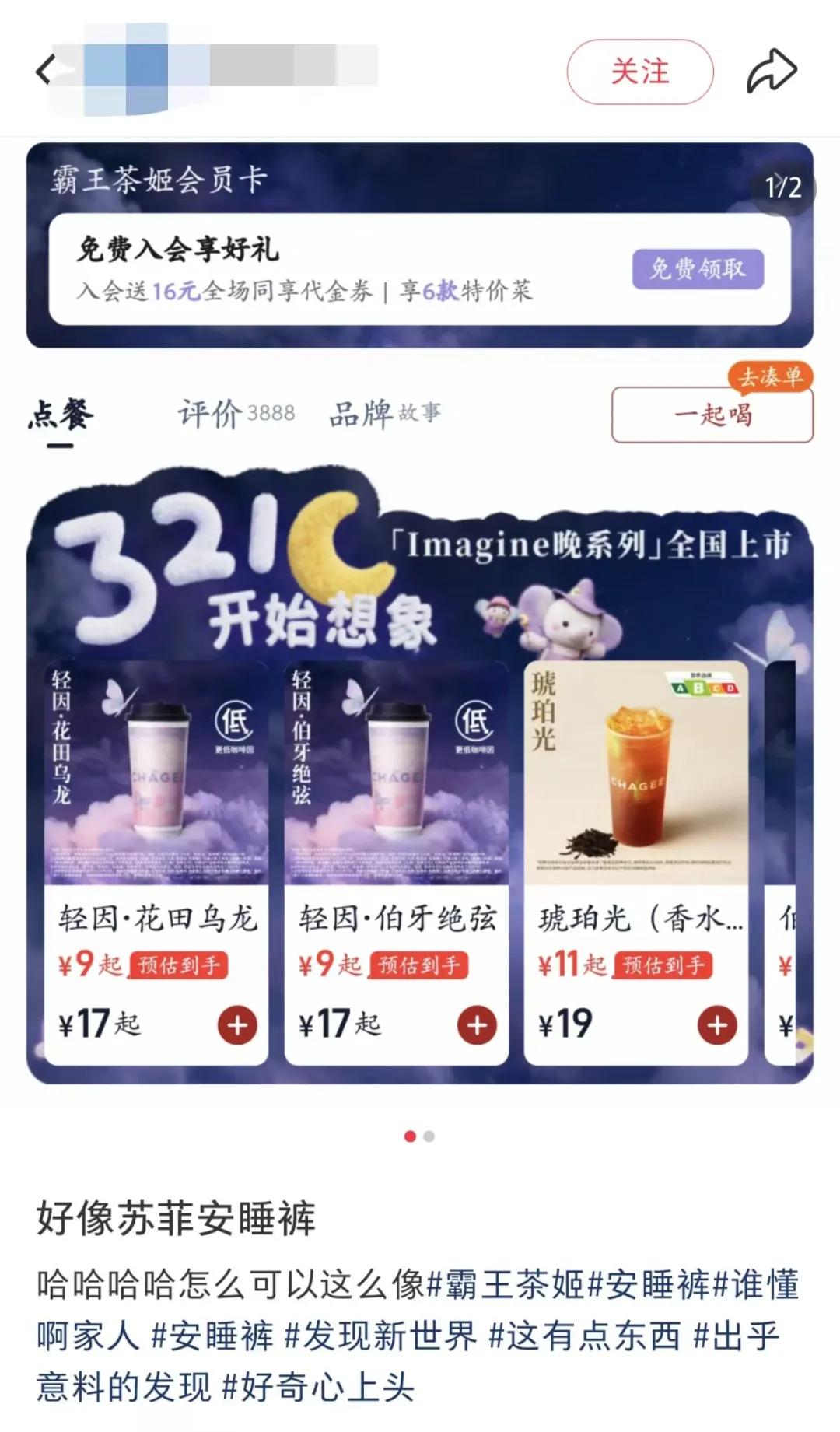
Task: Tap the 关注 follow button
Action: coord(641,71)
